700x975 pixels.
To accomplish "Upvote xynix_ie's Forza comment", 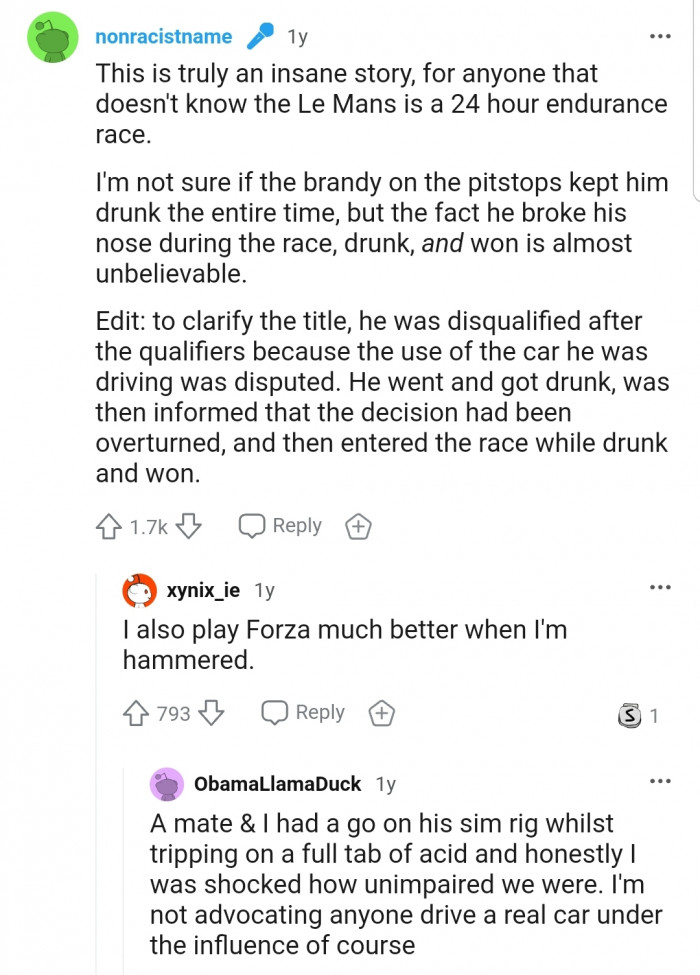I will point(135,713).
